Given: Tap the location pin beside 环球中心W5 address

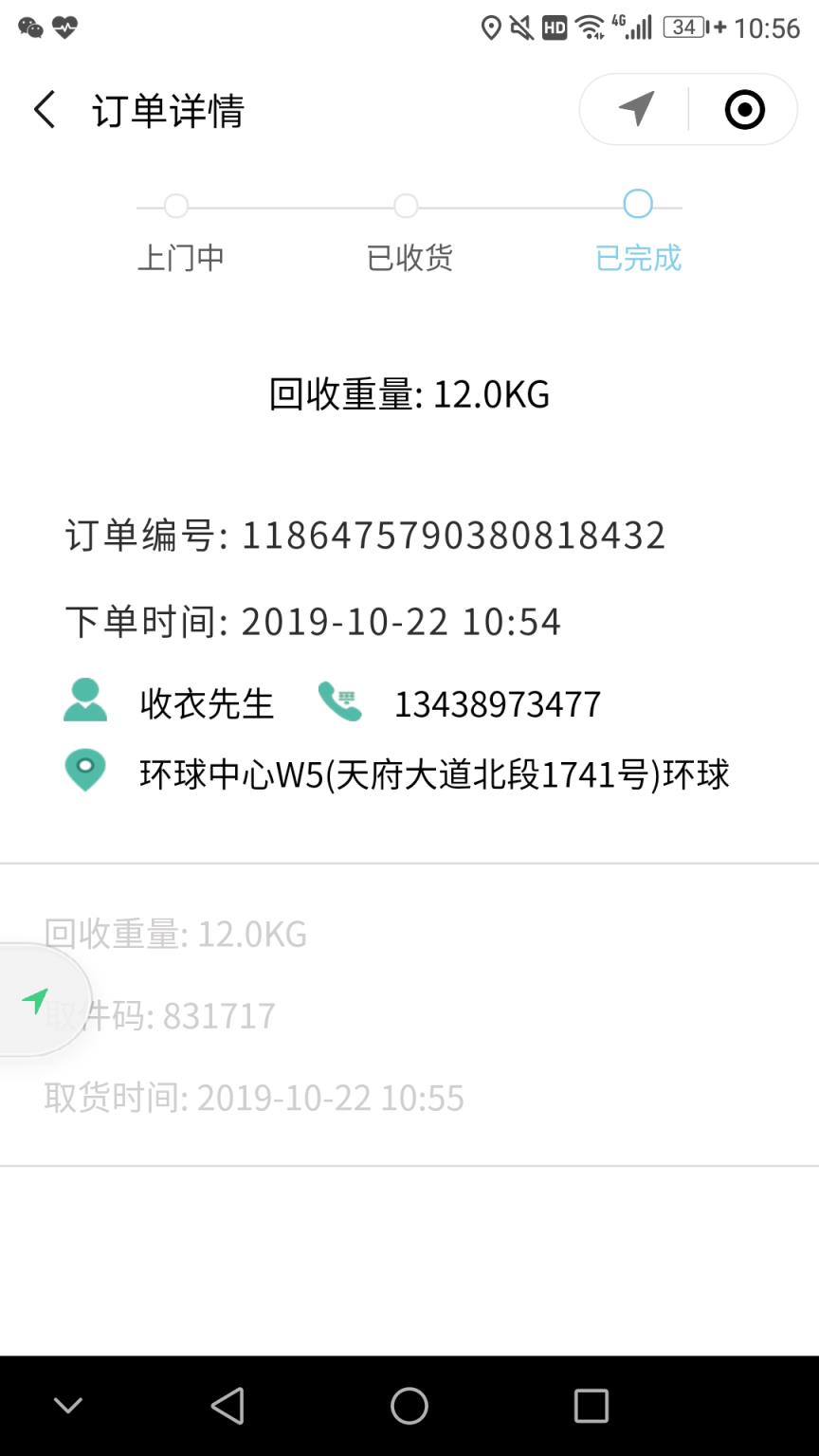Looking at the screenshot, I should 84,772.
